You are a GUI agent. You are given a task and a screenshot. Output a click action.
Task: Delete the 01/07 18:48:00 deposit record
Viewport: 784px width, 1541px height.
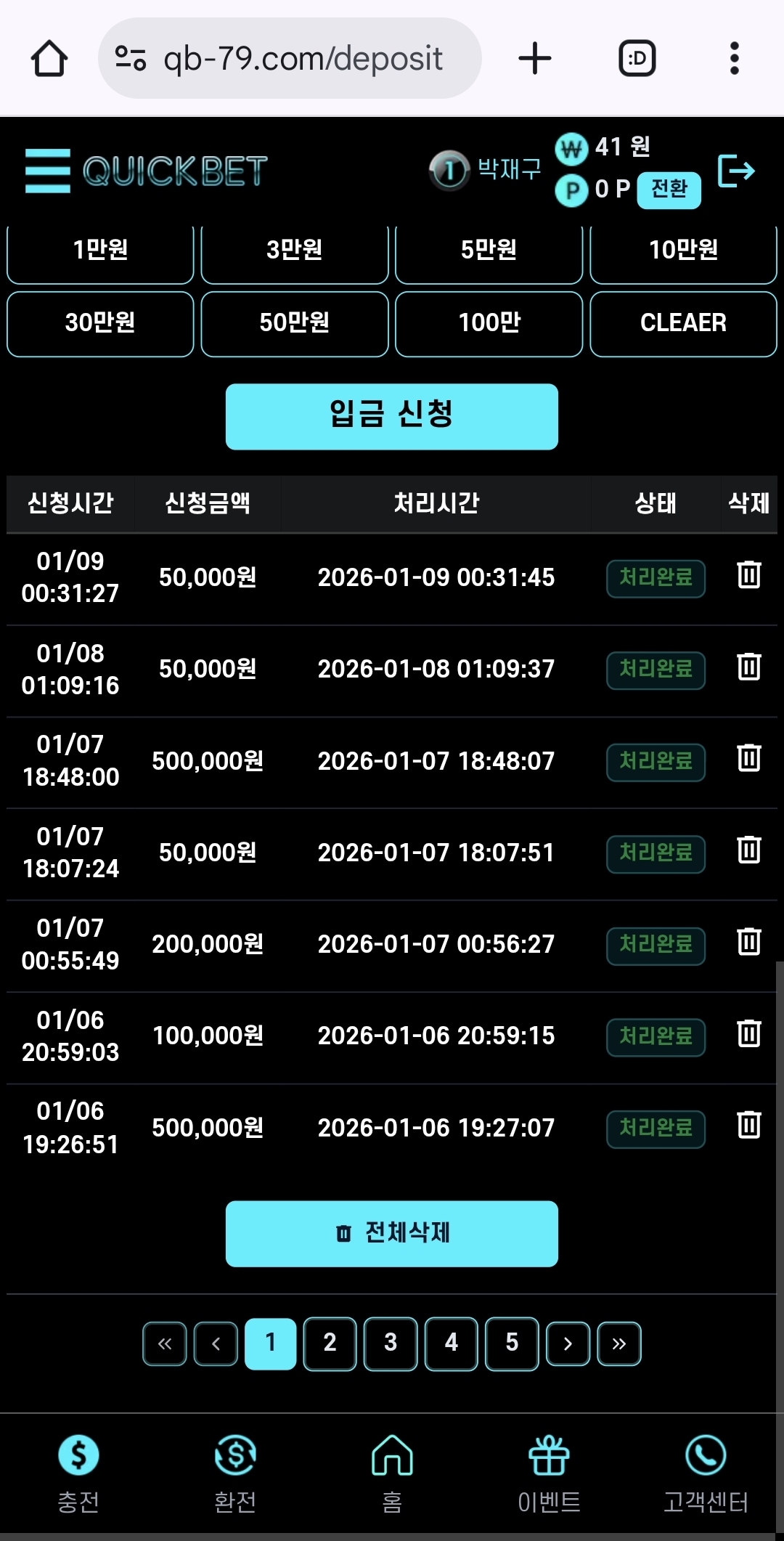pyautogui.click(x=748, y=759)
